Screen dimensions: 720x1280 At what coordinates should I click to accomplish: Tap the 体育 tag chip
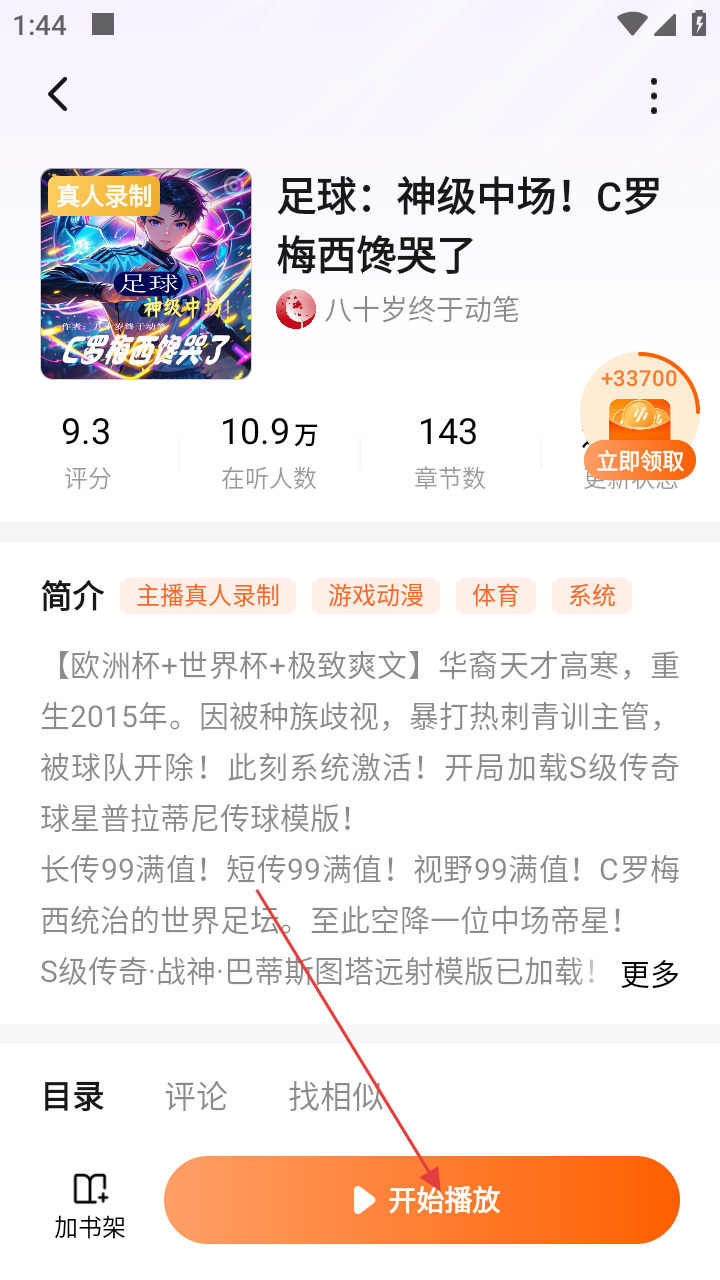pyautogui.click(x=496, y=596)
